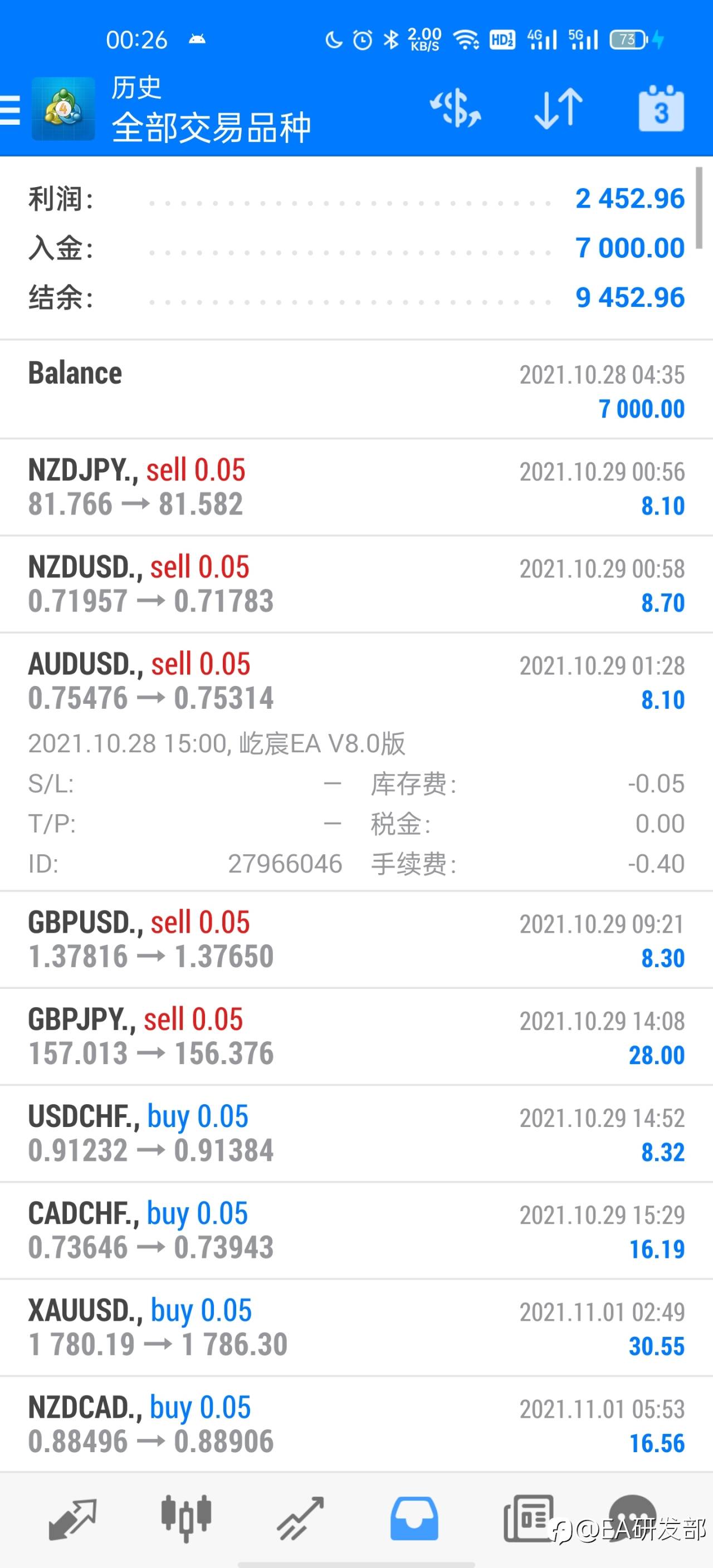Open the sort order arrows
The width and height of the screenshot is (713, 1568).
pyautogui.click(x=558, y=109)
